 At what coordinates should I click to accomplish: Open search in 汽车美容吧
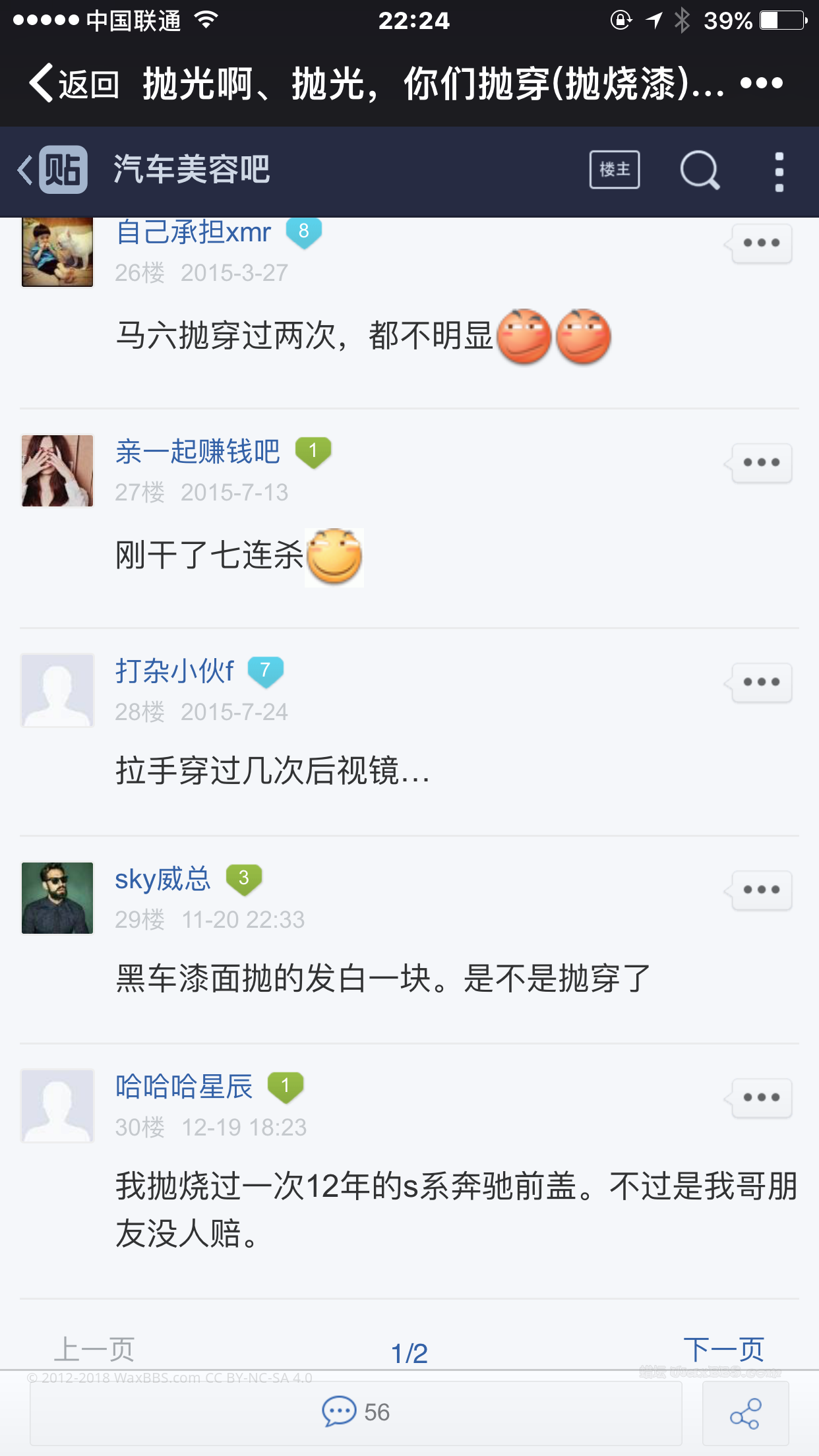tap(699, 170)
